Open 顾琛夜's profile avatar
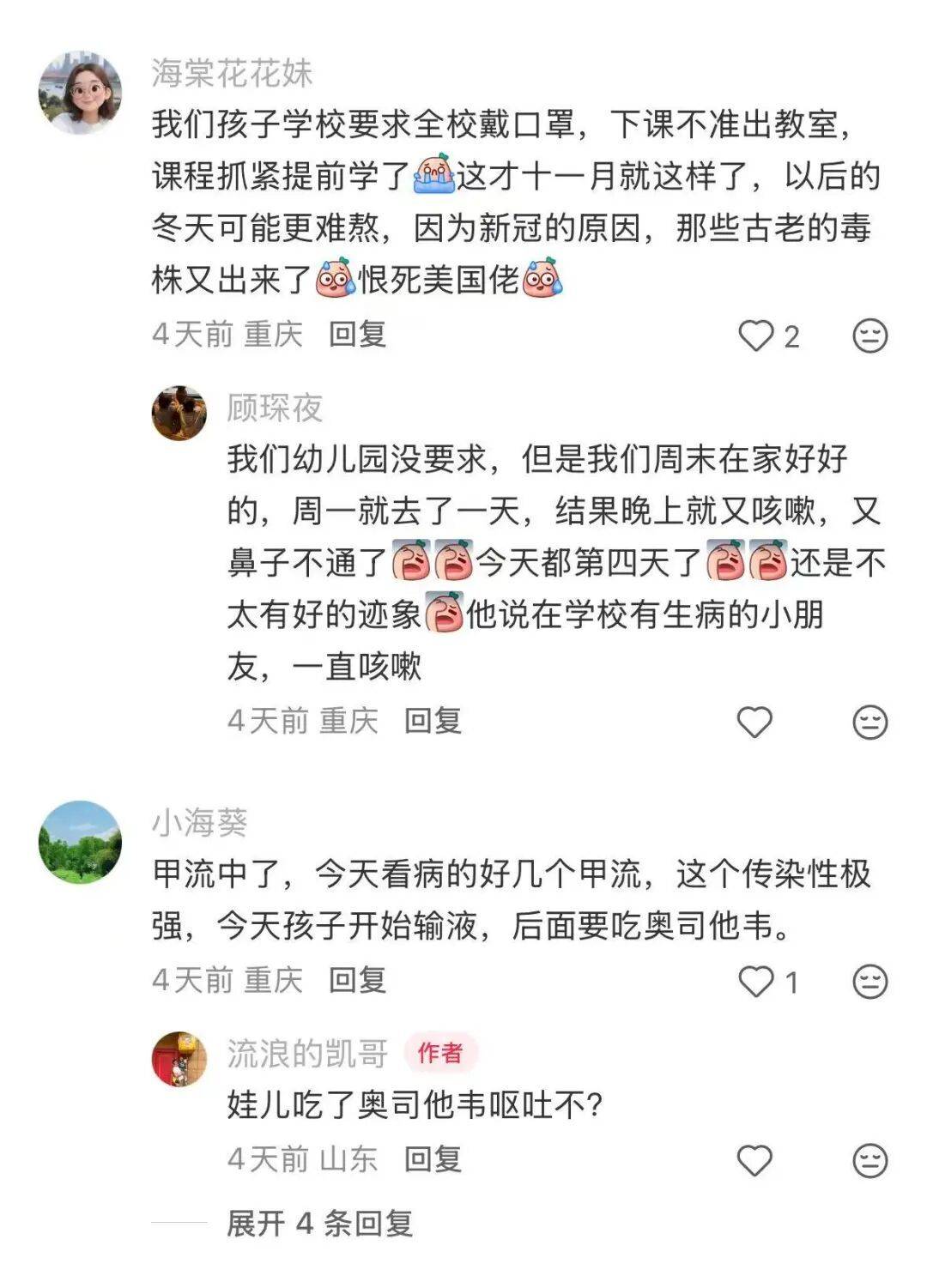Image resolution: width=927 pixels, height=1288 pixels. (179, 413)
